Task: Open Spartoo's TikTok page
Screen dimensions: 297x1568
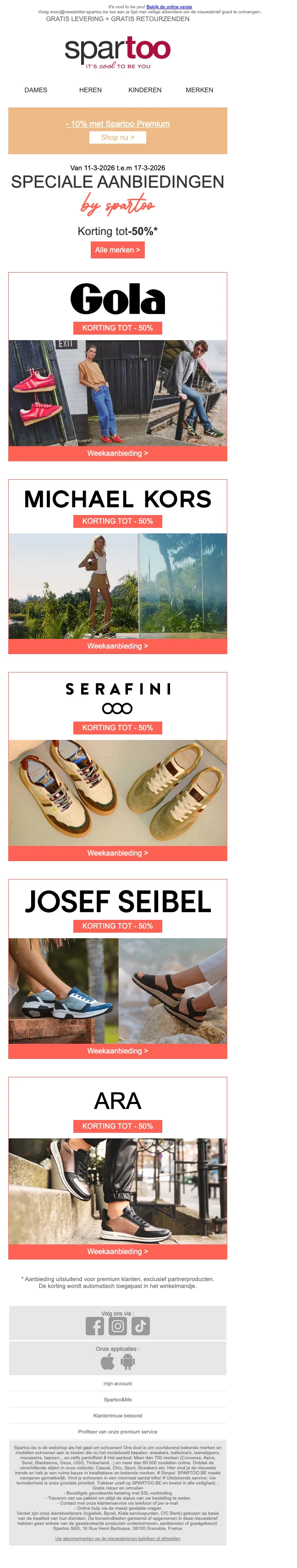Action: point(140,1327)
